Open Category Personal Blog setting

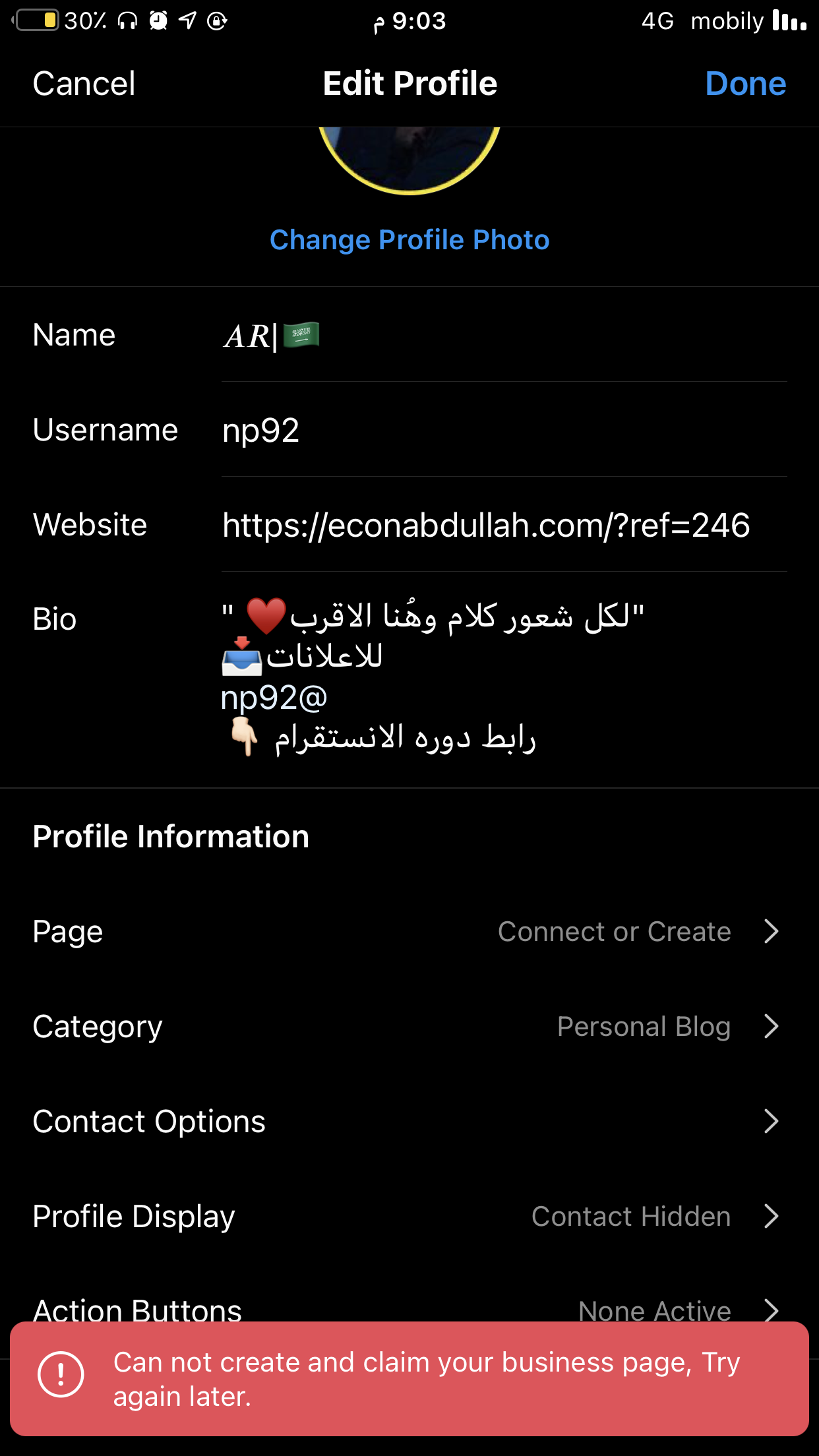pos(409,1027)
